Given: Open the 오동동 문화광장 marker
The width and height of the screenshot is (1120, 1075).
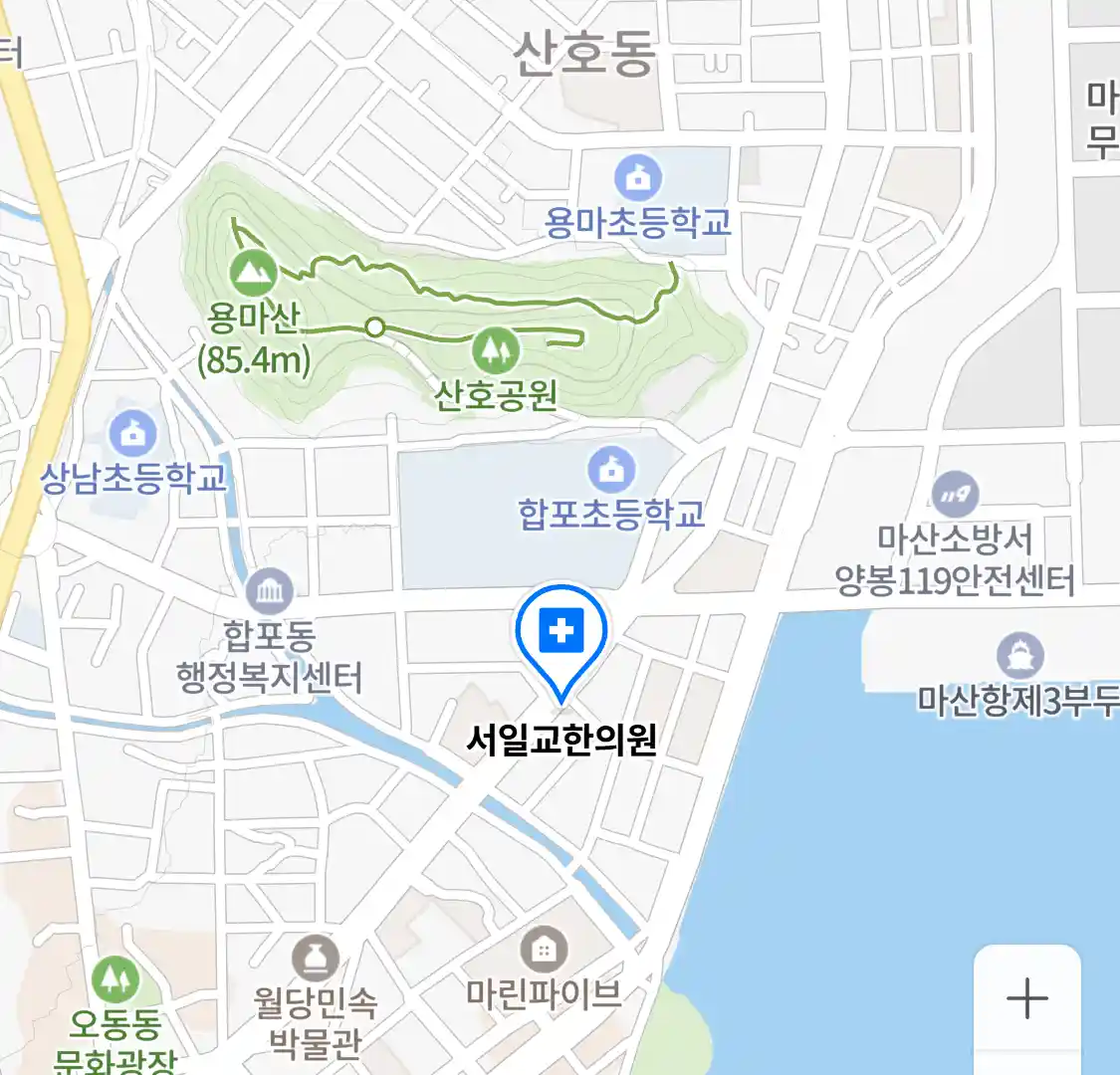Looking at the screenshot, I should click(115, 980).
